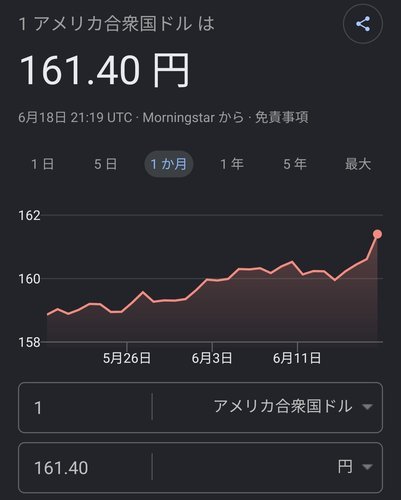This screenshot has height=500, width=401.
Task: Switch chart to 5年 range
Action: [295, 164]
